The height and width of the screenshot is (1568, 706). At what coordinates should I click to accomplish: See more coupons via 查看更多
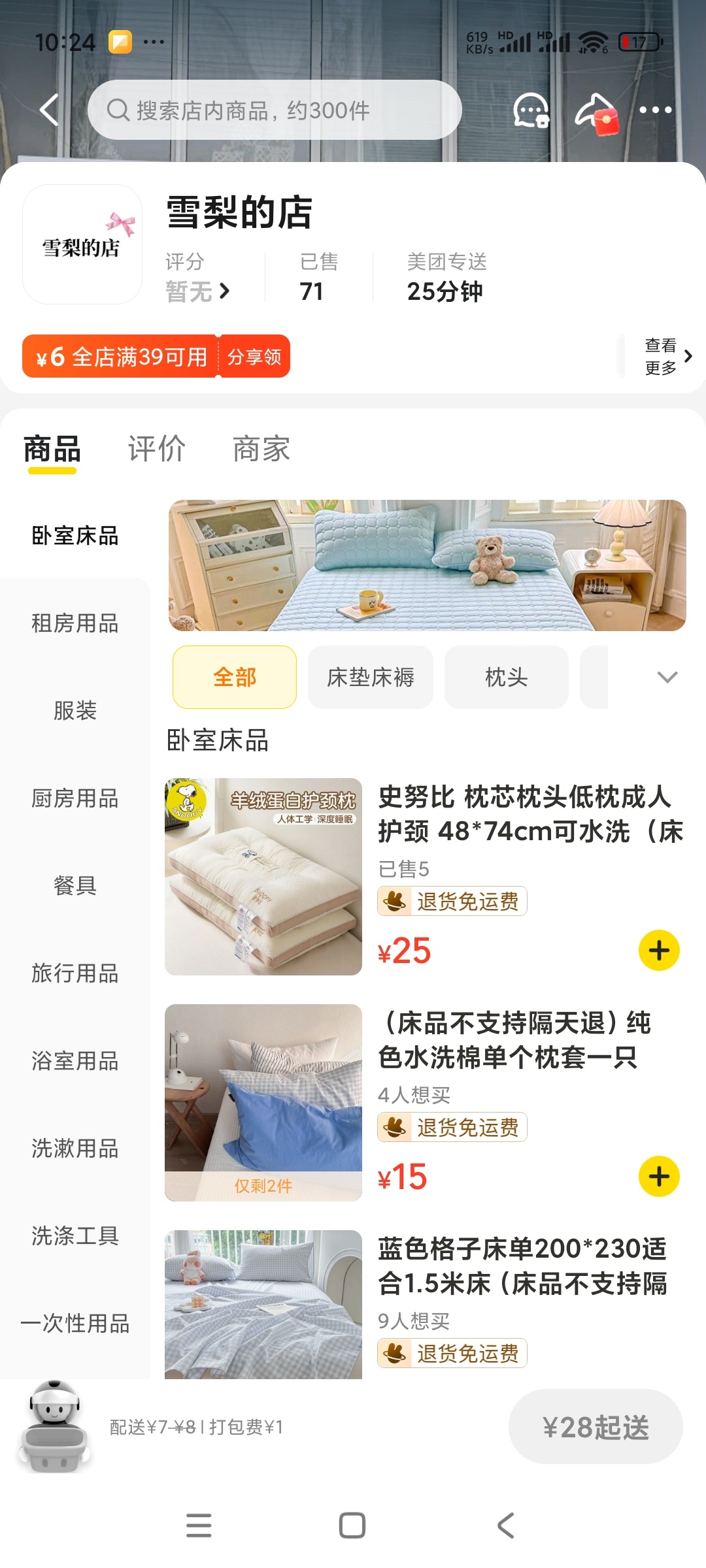point(667,357)
